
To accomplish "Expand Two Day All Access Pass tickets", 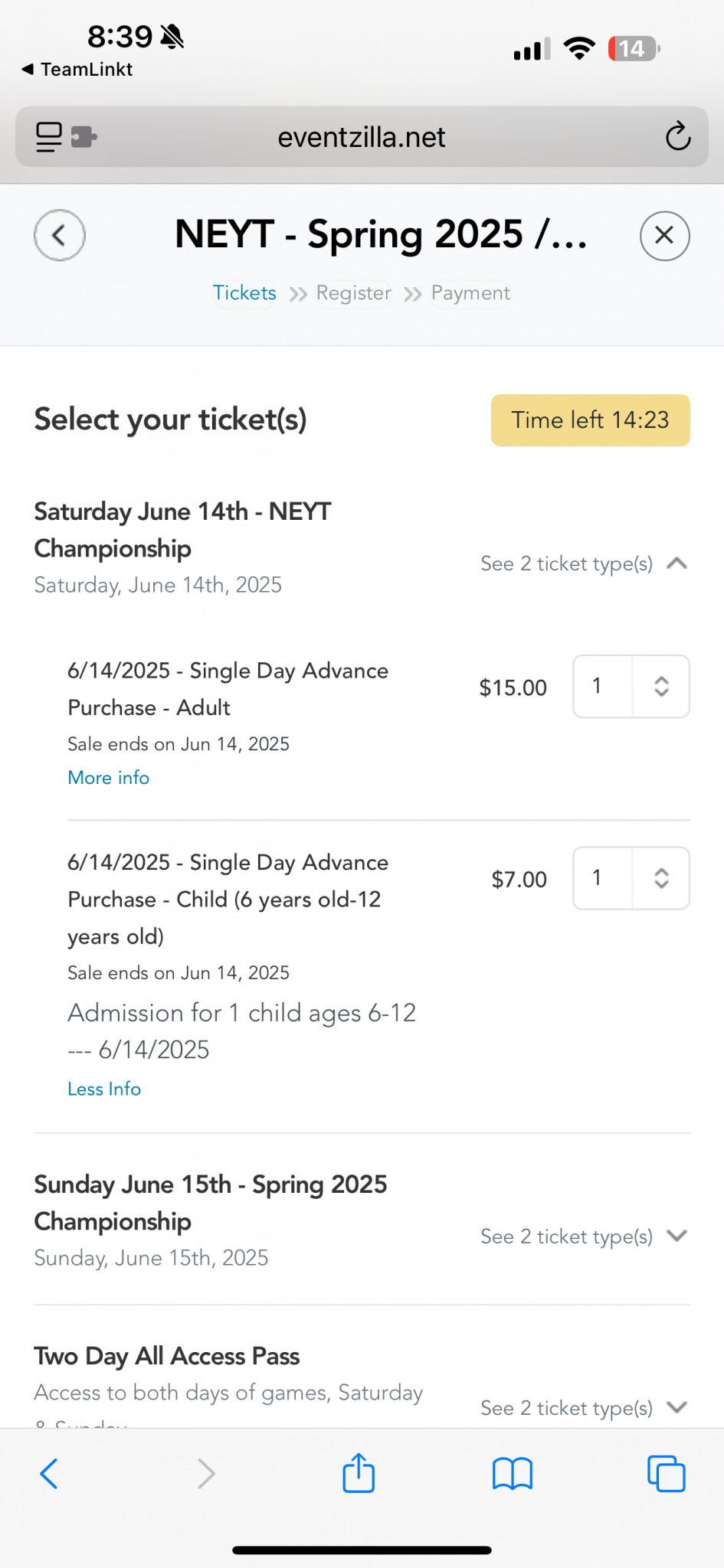I will pyautogui.click(x=584, y=1408).
